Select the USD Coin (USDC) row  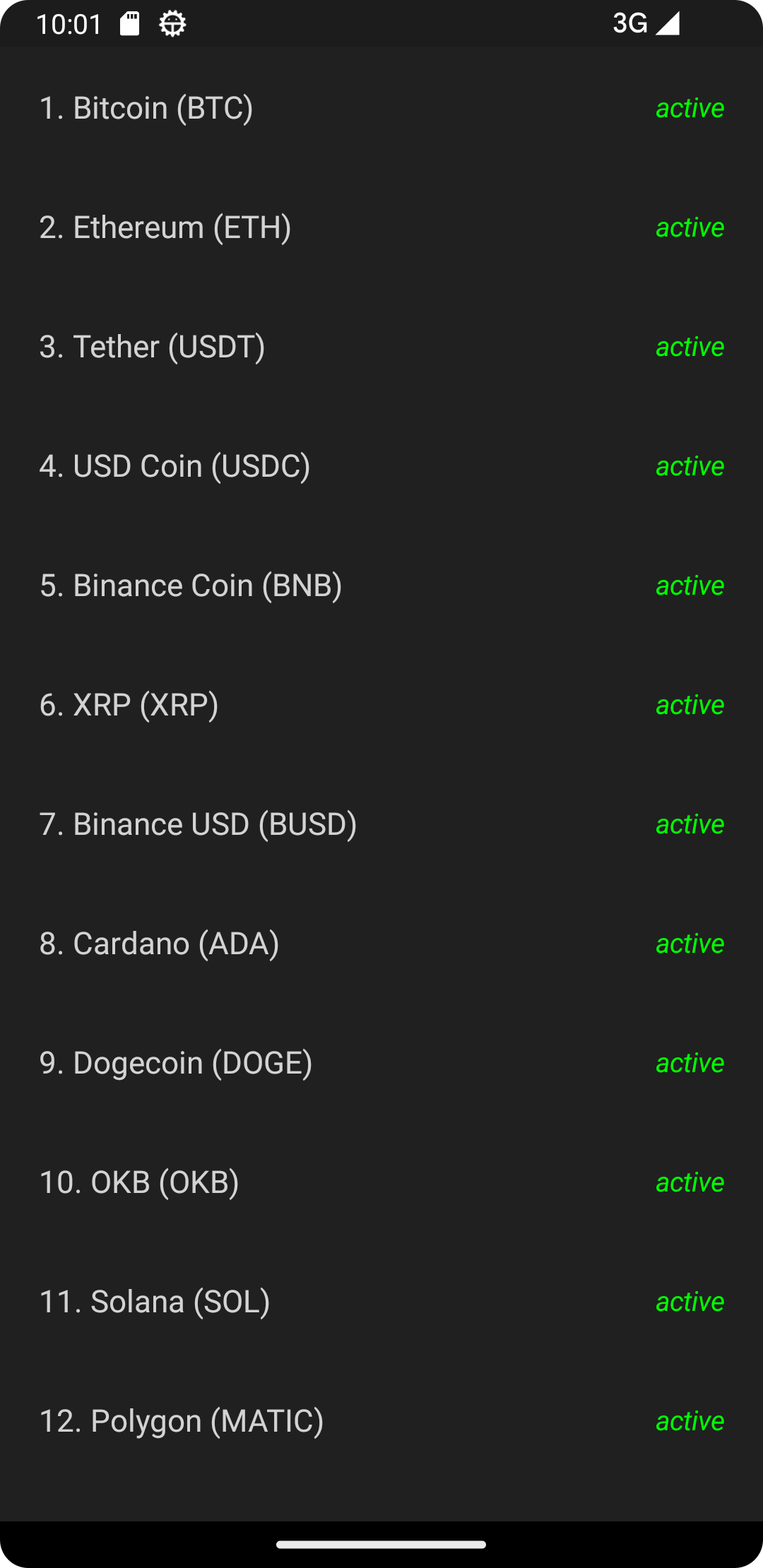point(175,466)
